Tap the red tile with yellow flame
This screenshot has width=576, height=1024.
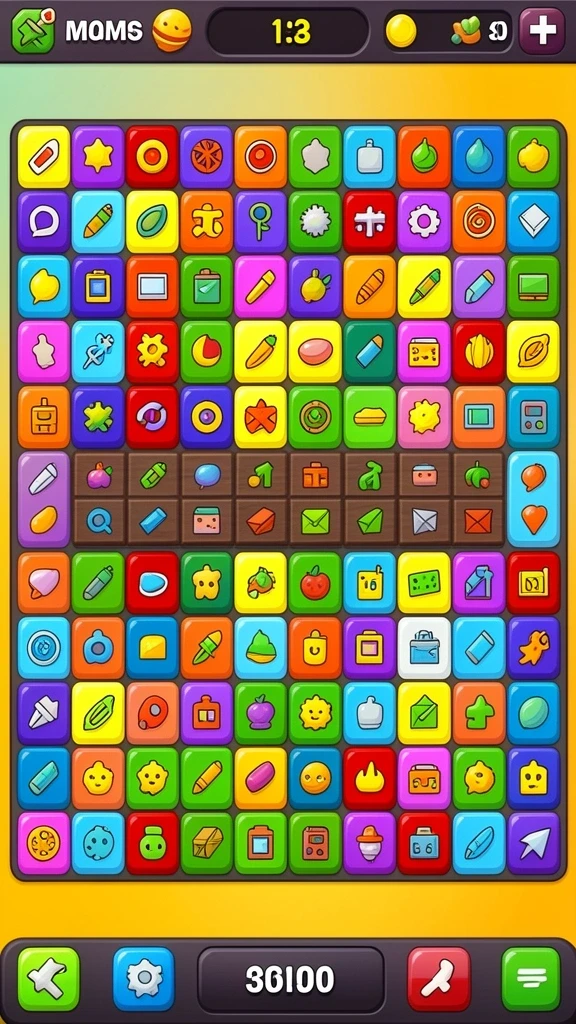point(370,778)
